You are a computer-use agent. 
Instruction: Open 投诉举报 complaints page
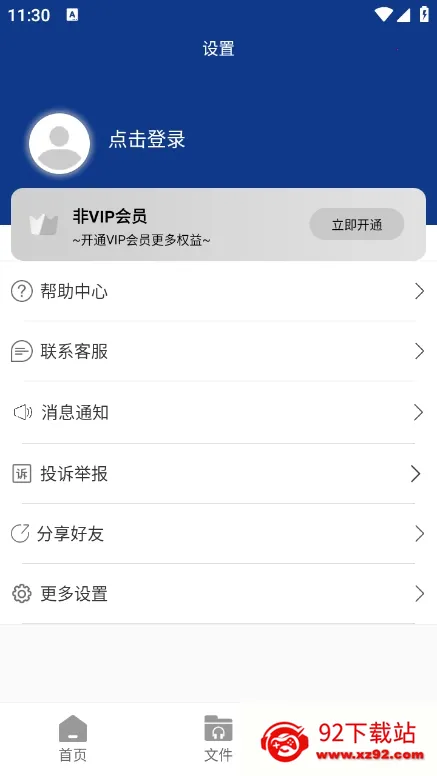[x=218, y=474]
